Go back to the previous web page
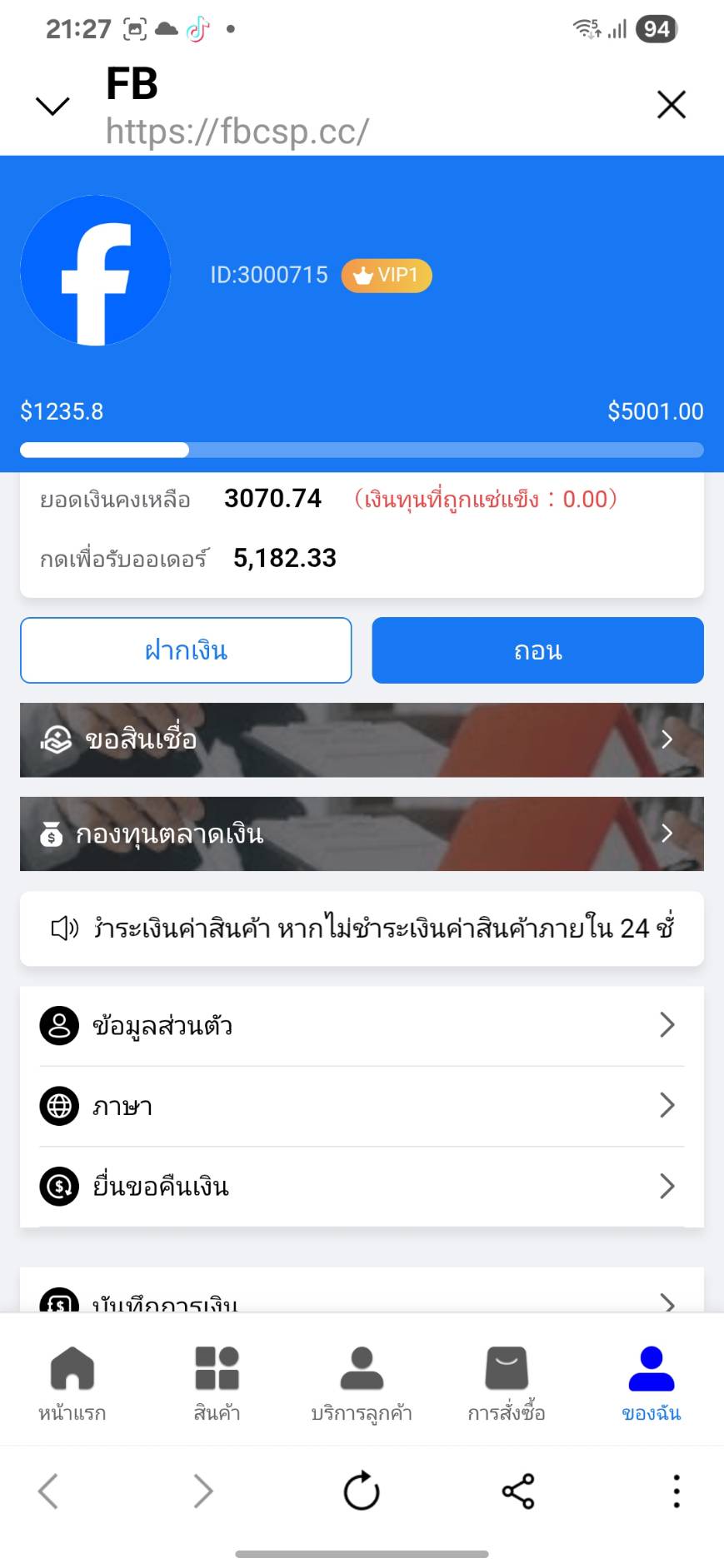 pos(48,1491)
